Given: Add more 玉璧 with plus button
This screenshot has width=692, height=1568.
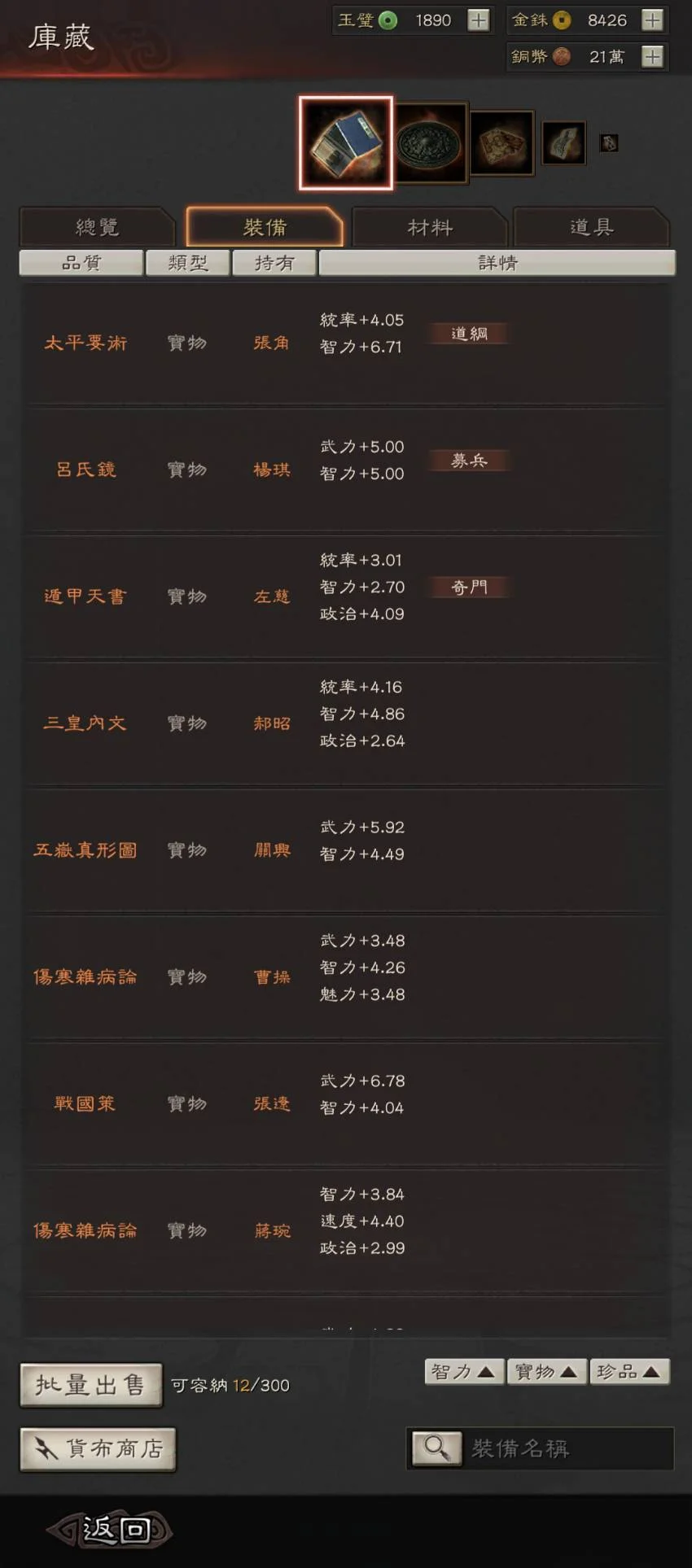Looking at the screenshot, I should tap(479, 20).
